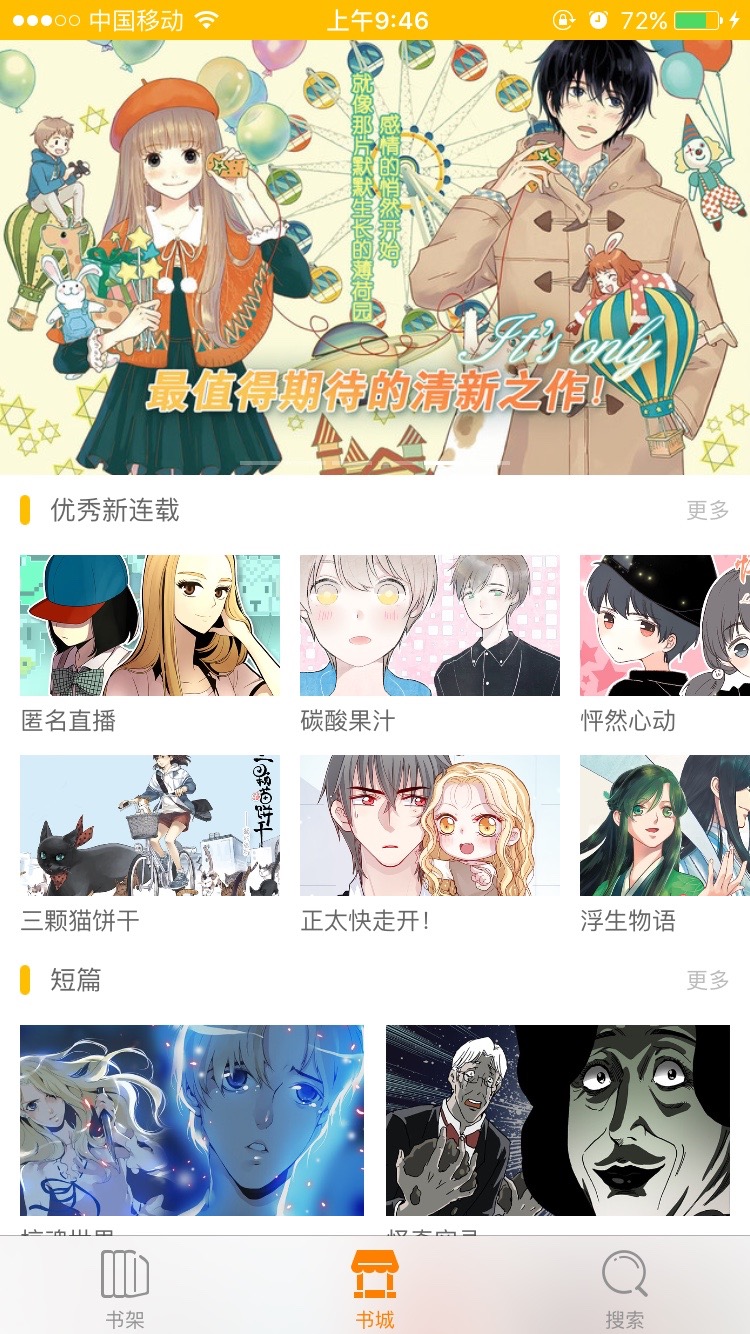Go to the 搜索 tab
The width and height of the screenshot is (750, 1334).
coord(625,1288)
